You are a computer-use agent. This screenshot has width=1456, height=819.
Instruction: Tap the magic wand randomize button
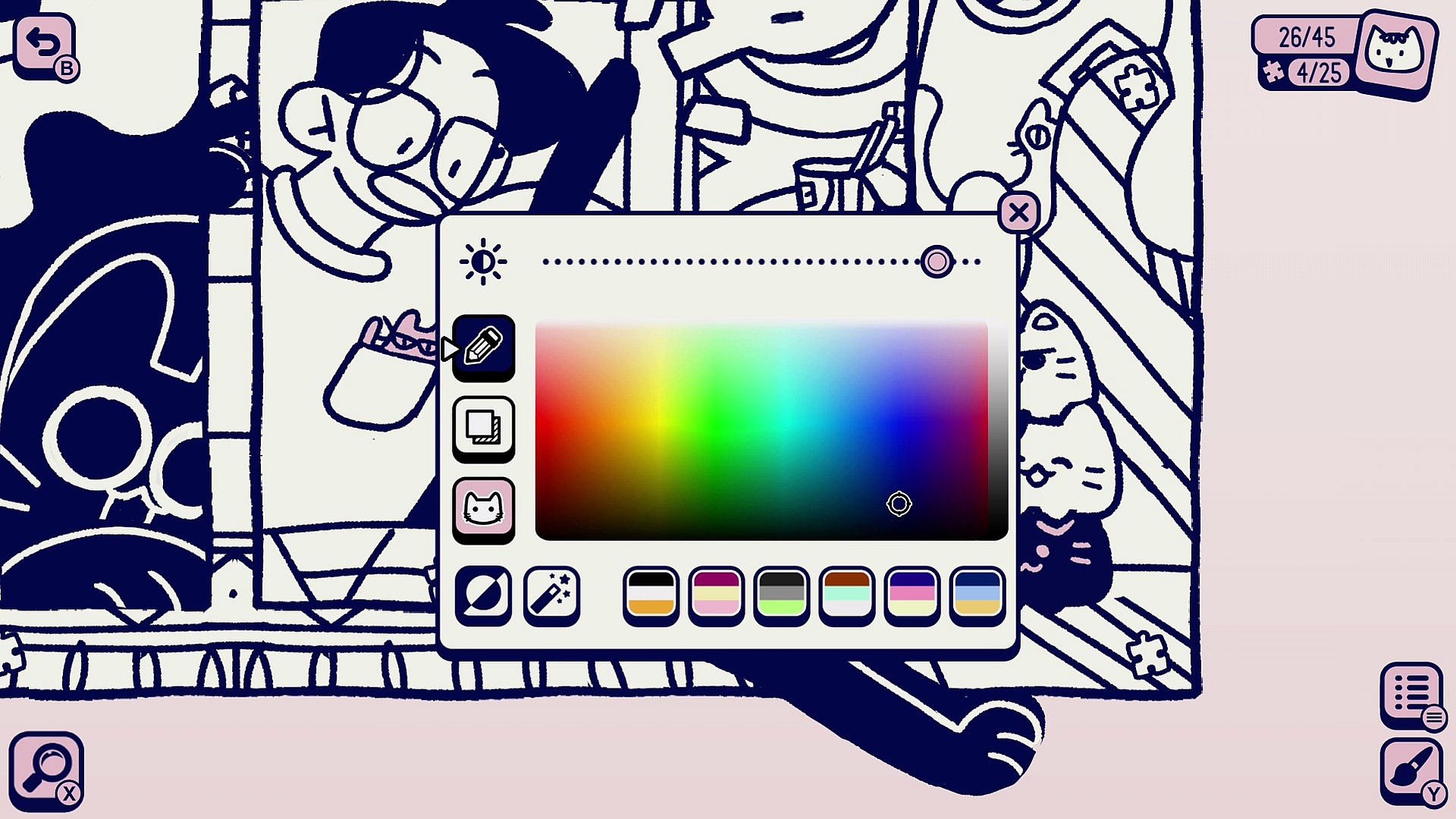(551, 595)
